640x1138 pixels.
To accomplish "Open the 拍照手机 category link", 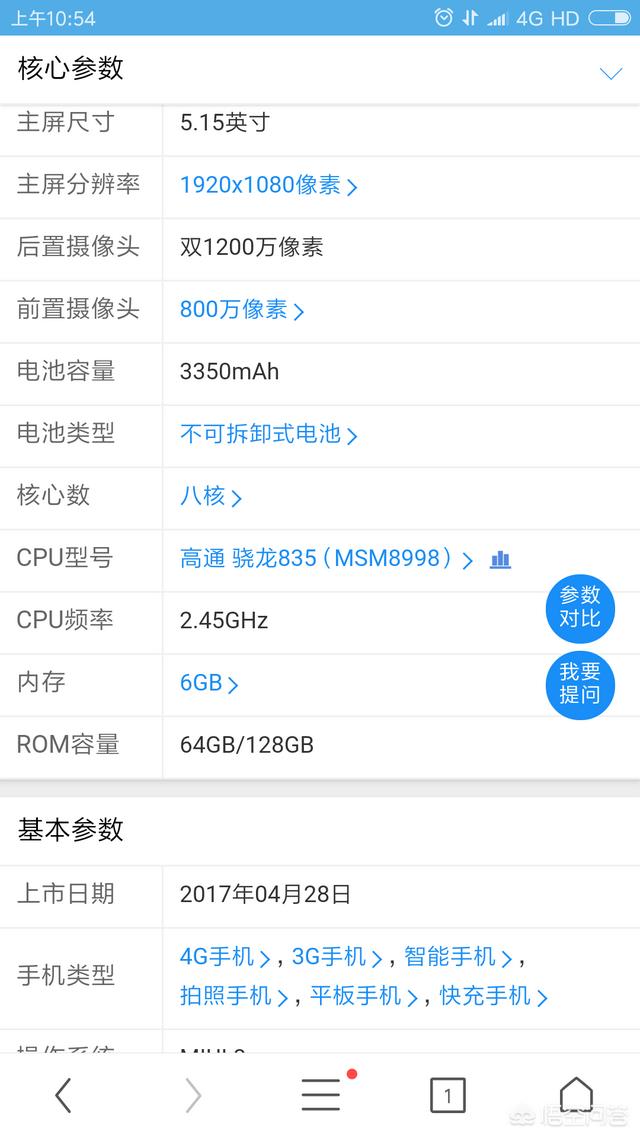I will point(234,996).
